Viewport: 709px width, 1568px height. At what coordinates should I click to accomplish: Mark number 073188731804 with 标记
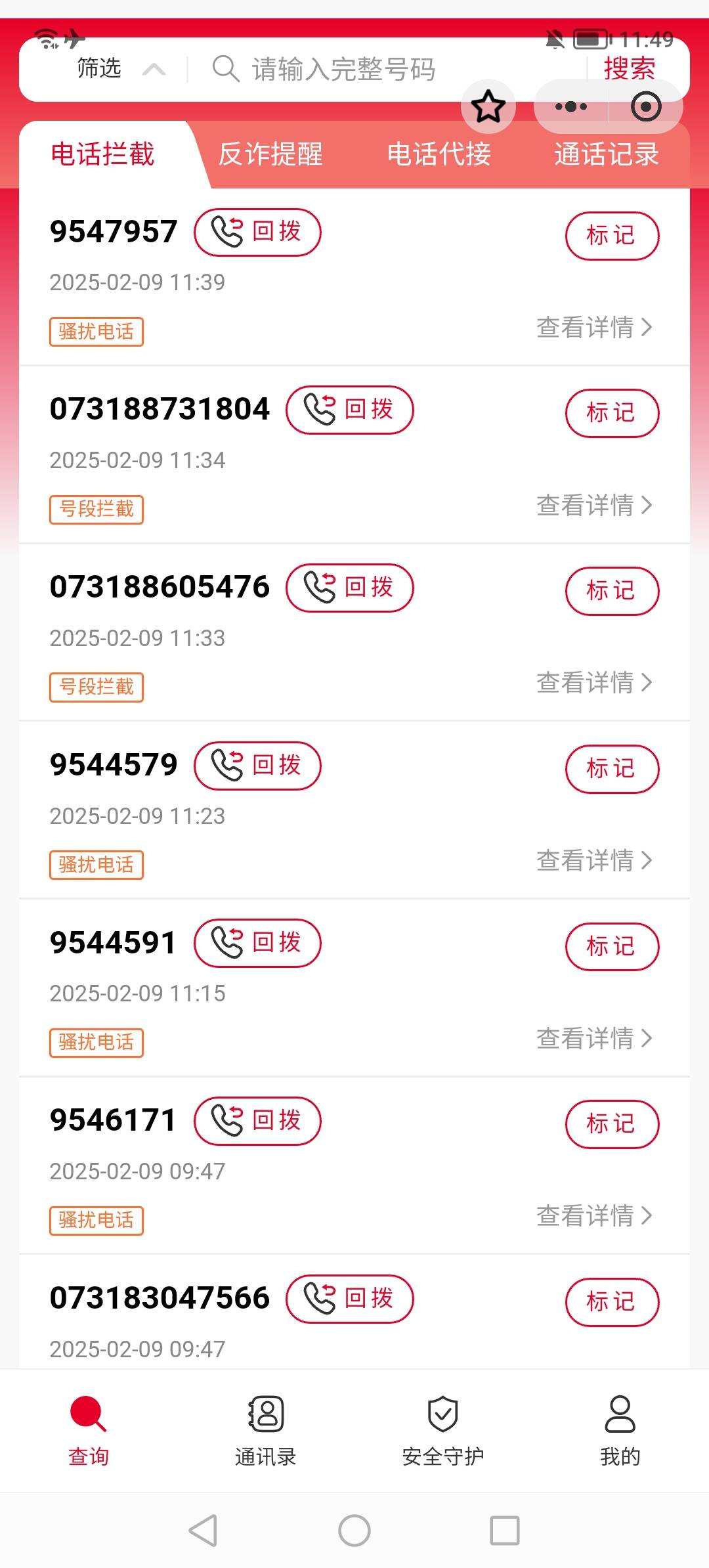(x=612, y=413)
